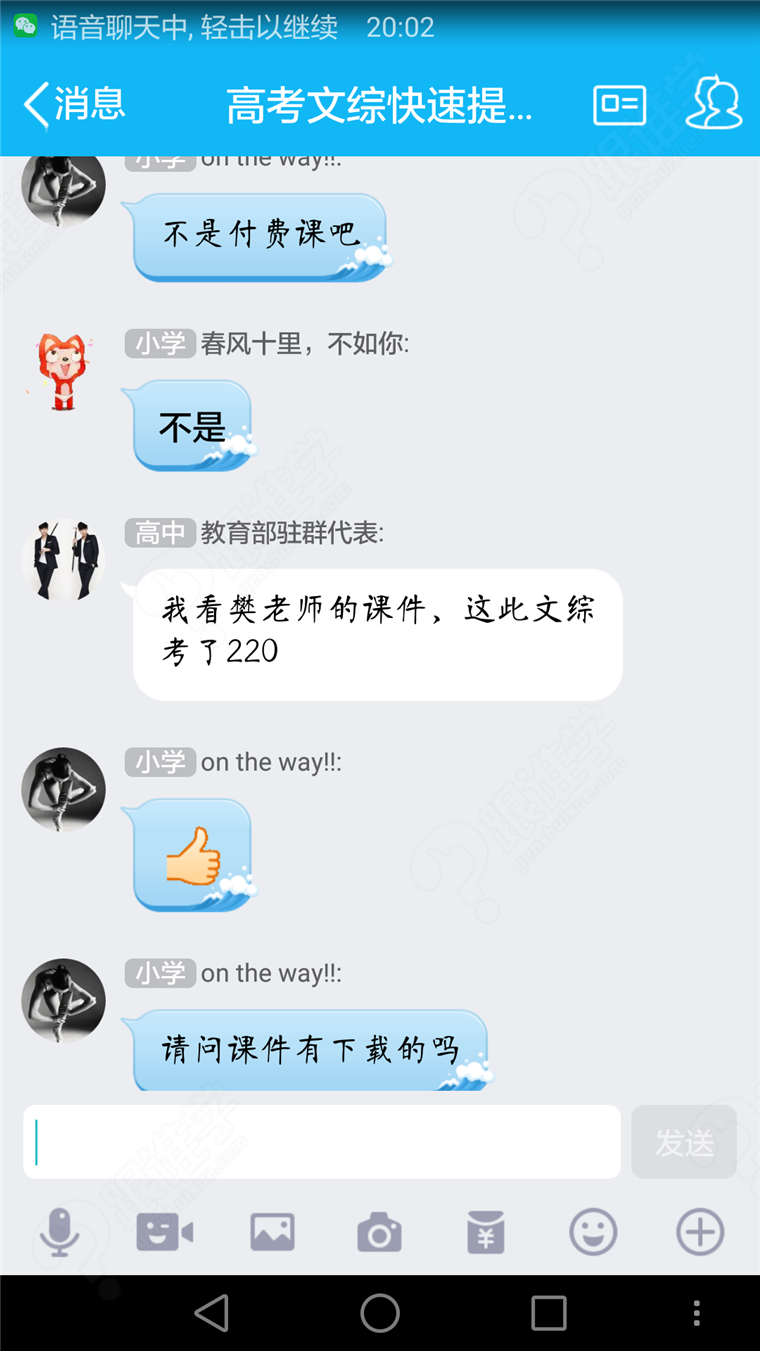The image size is (760, 1351).
Task: Open the group title 高考文综快速提
Action: pos(380,104)
